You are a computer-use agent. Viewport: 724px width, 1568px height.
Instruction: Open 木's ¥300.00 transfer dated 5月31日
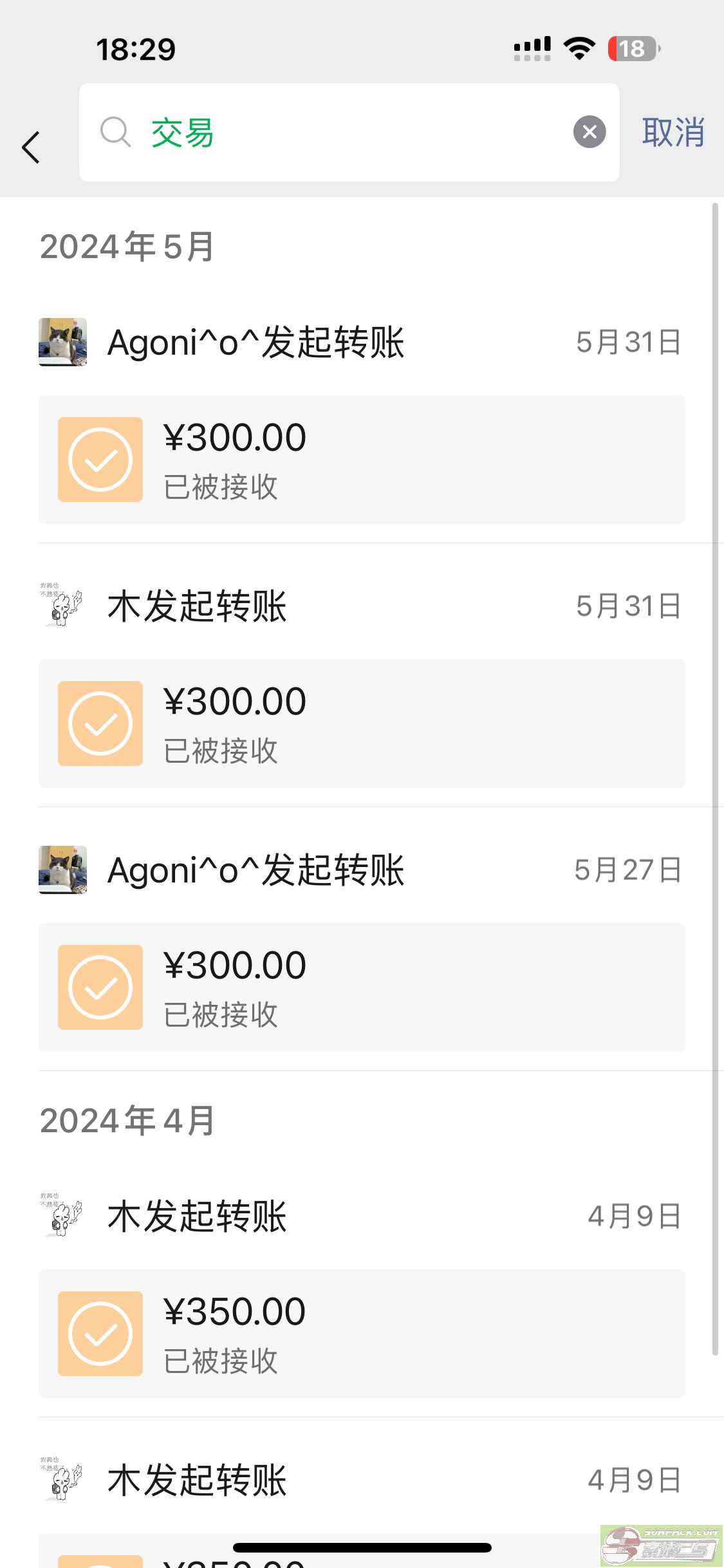click(x=361, y=723)
